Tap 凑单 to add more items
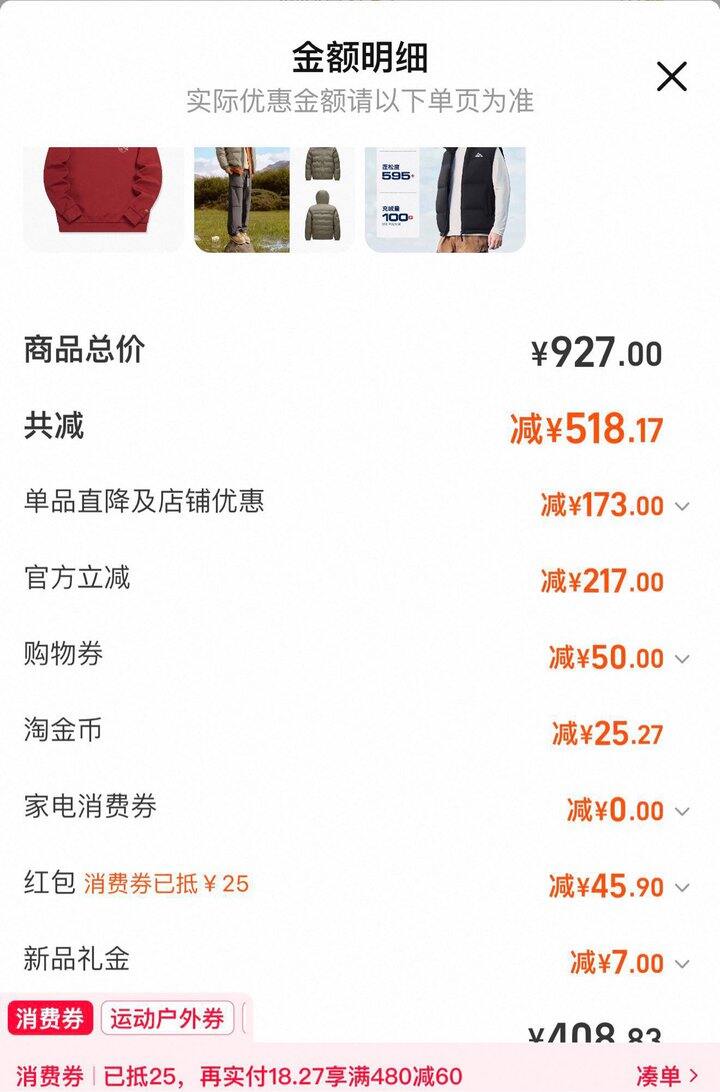The width and height of the screenshot is (720, 1092). [666, 1076]
